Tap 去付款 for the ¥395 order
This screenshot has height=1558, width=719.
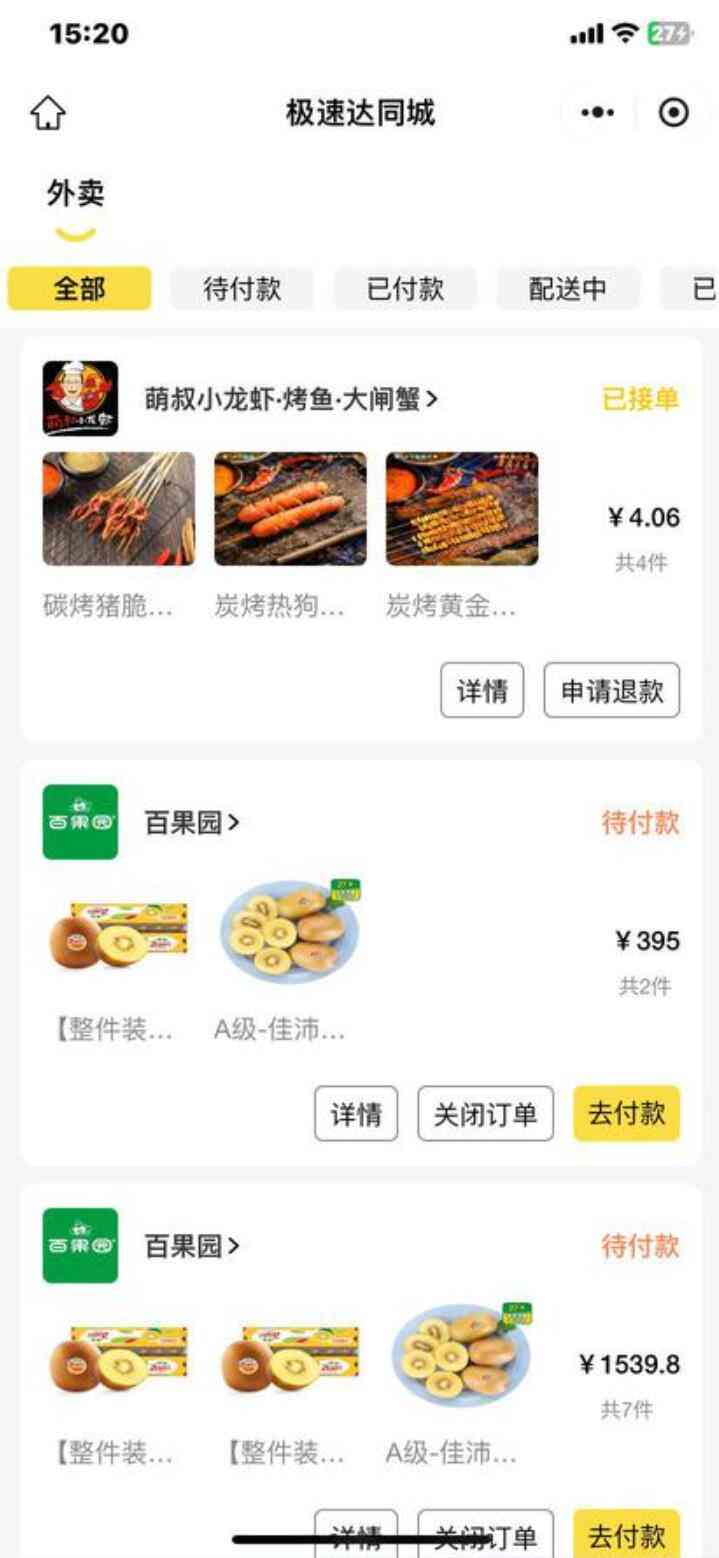click(626, 1114)
